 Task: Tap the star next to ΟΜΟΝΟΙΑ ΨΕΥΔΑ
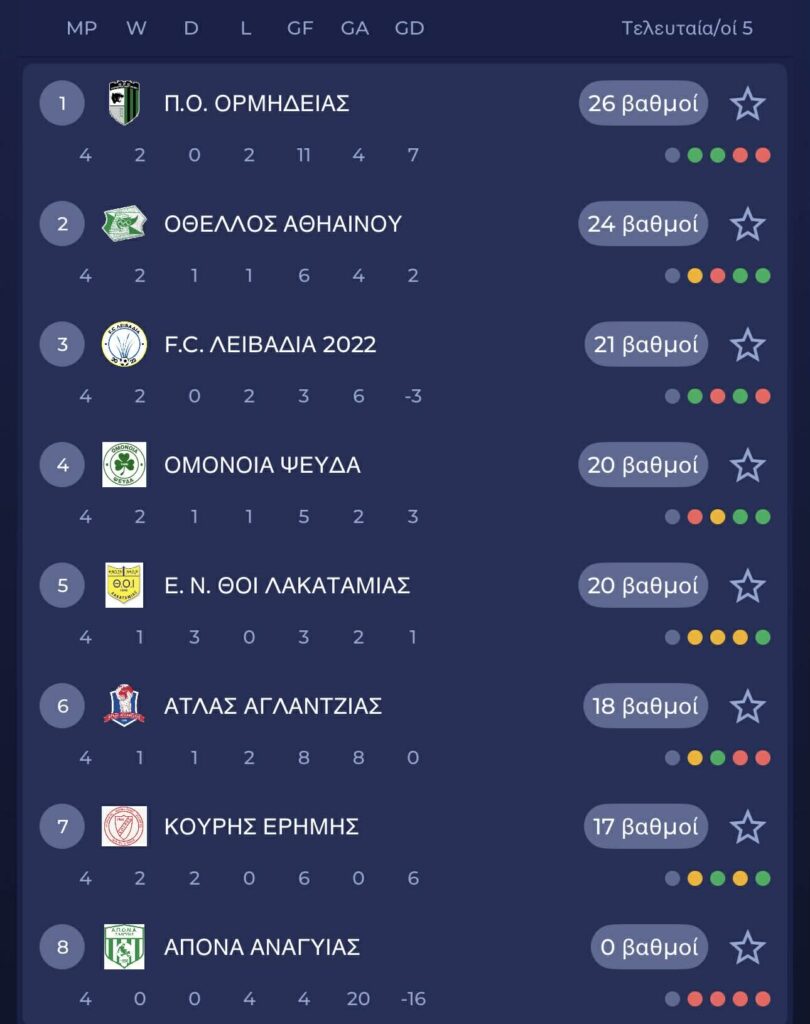point(747,465)
